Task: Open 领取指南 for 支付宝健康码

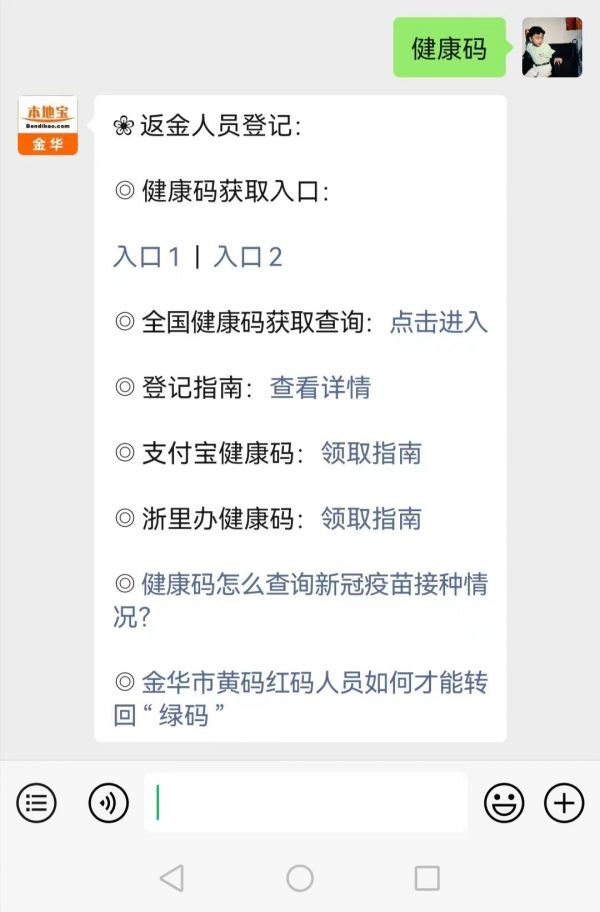Action: 371,453
